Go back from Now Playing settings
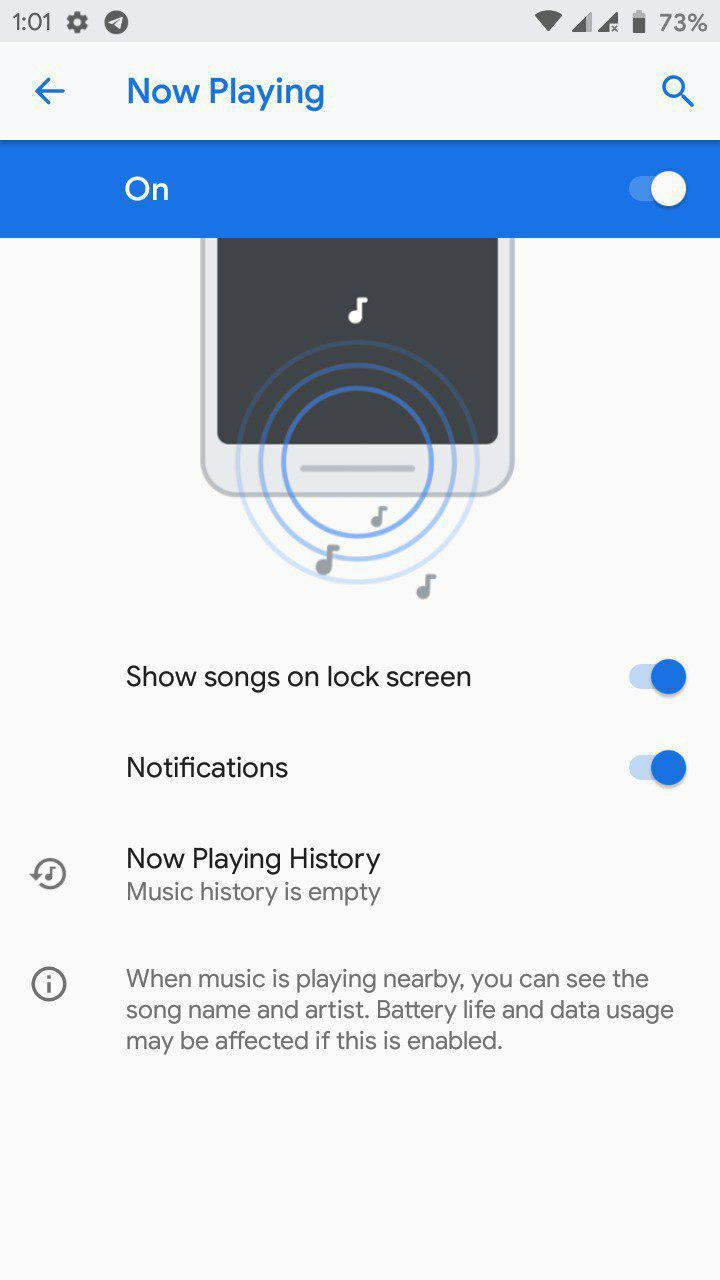This screenshot has height=1280, width=720. pos(49,92)
